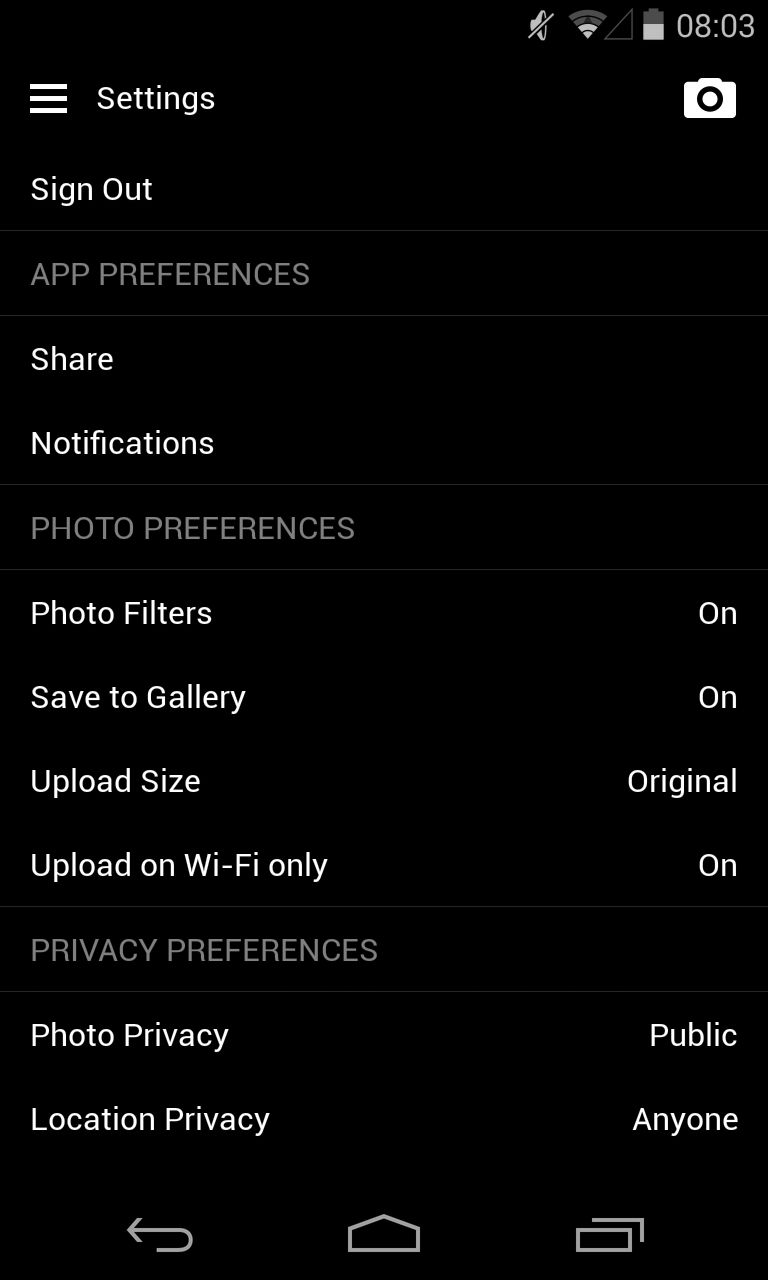
Task: Change the Photo Privacy setting
Action: click(x=384, y=1035)
